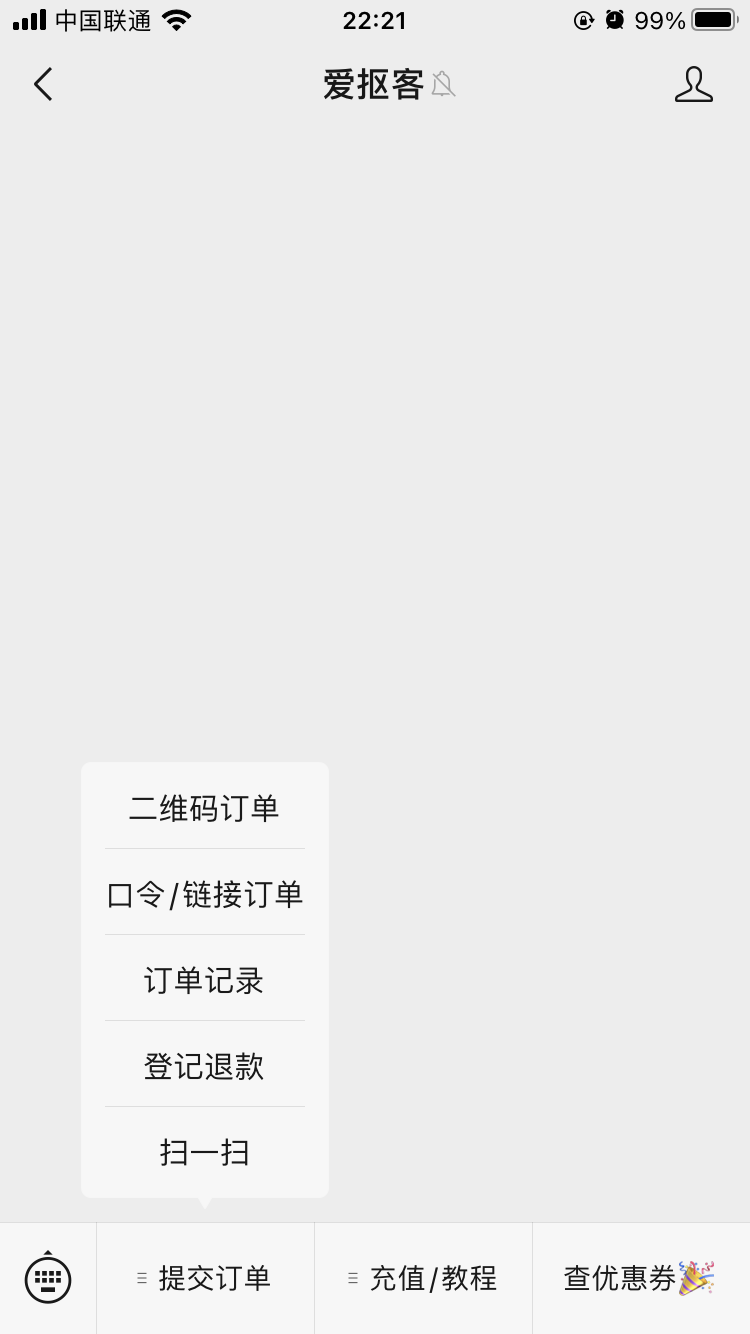750x1334 pixels.
Task: Open 订单记录 order history
Action: (204, 979)
